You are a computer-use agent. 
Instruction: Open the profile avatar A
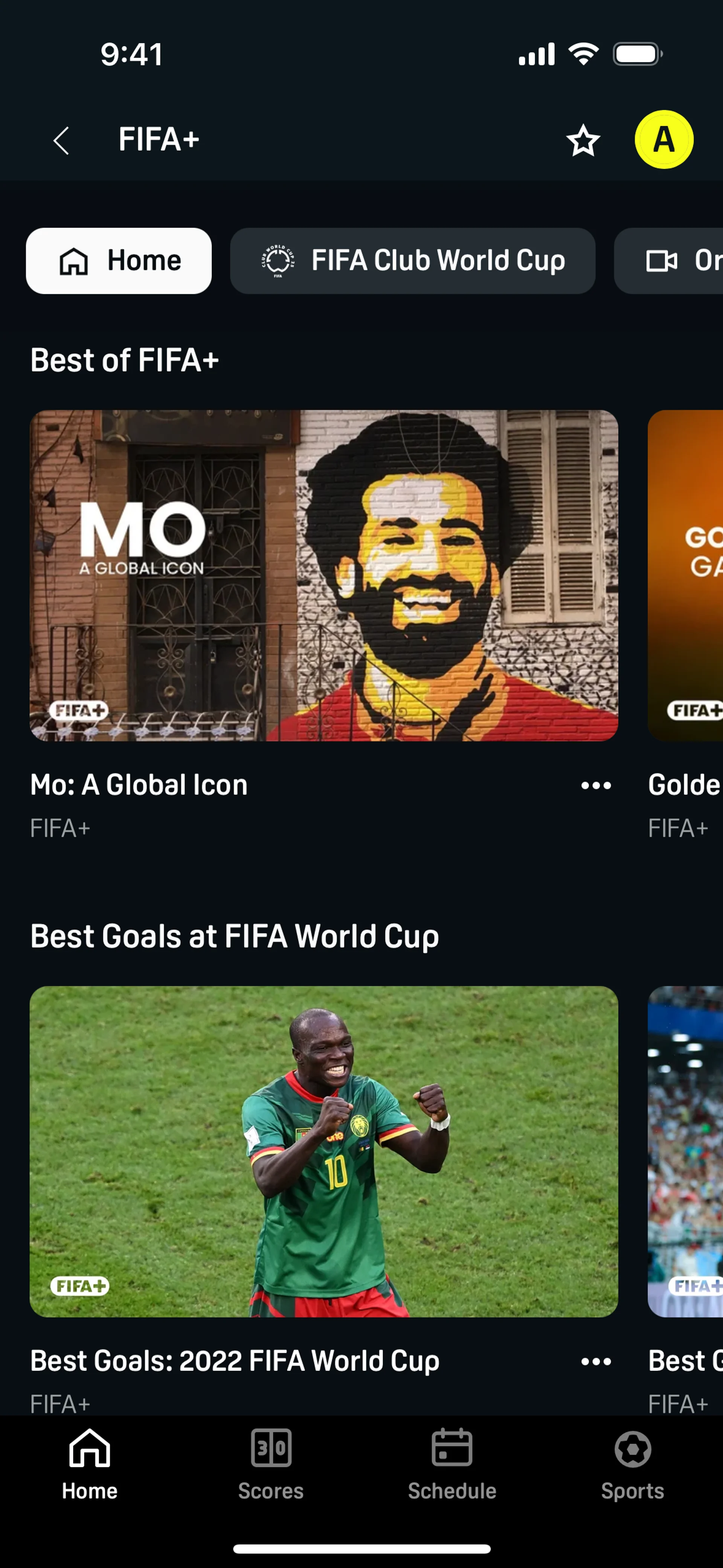[x=664, y=139]
